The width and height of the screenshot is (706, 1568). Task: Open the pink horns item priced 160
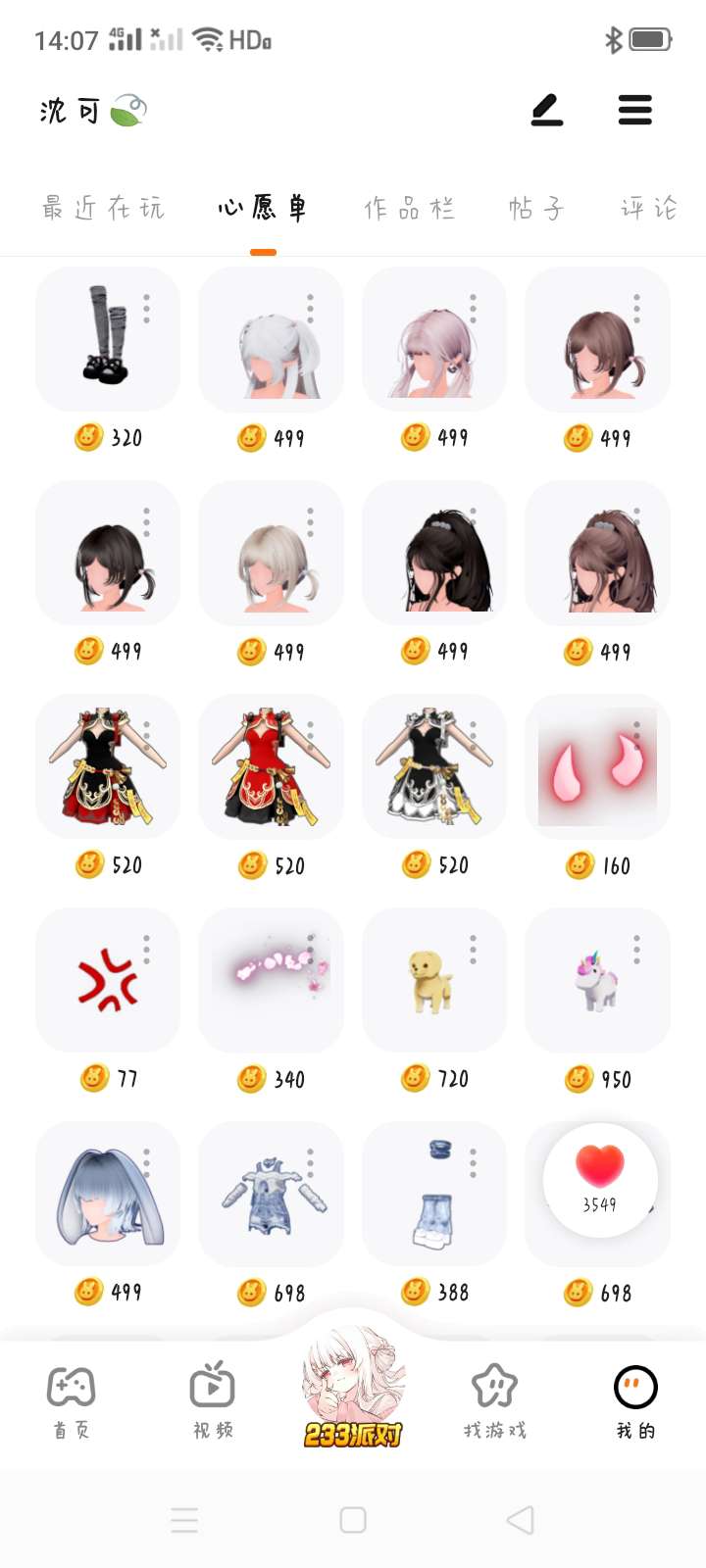(x=595, y=766)
